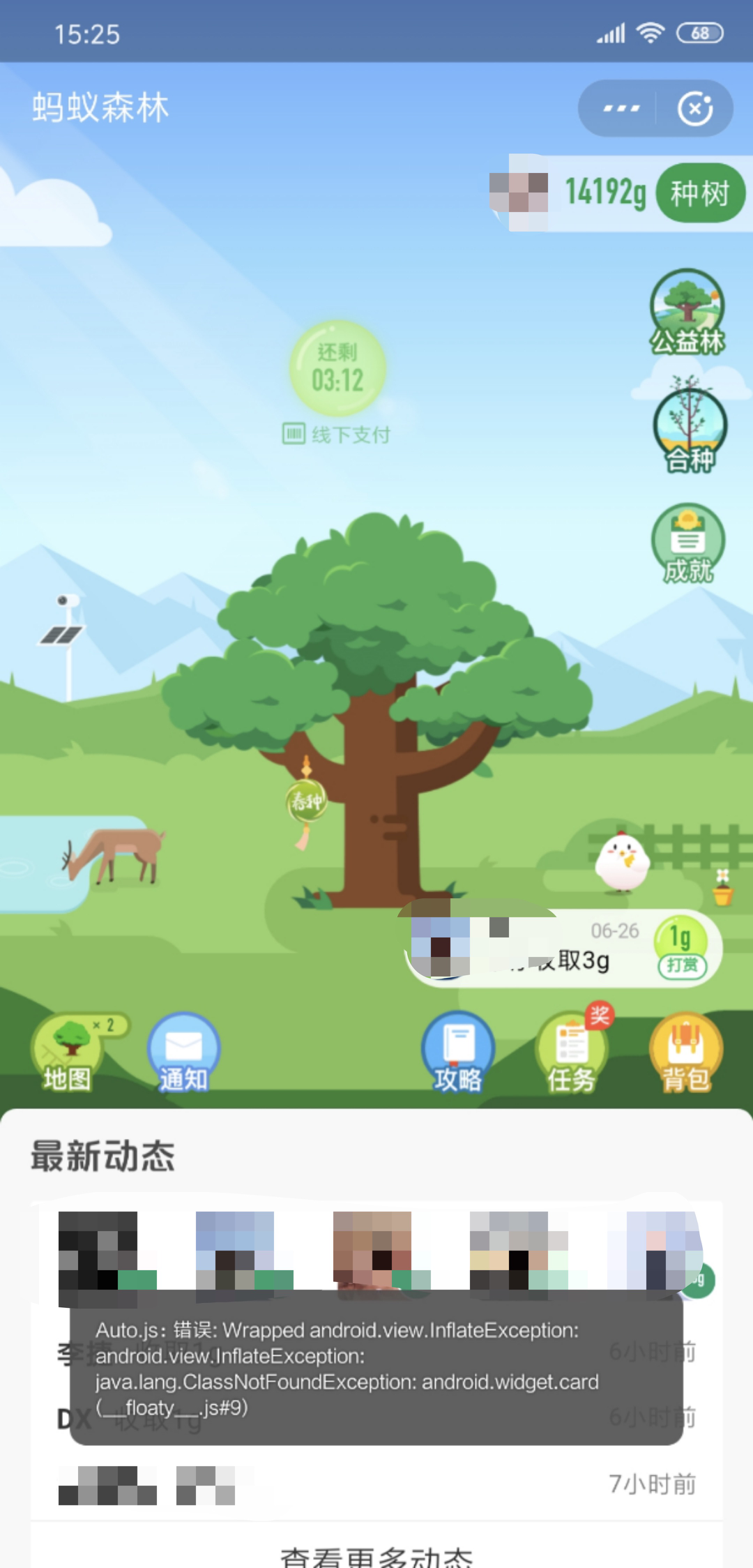The height and width of the screenshot is (1568, 753).
Task: Tap the 打赏 (reward) button
Action: (683, 967)
